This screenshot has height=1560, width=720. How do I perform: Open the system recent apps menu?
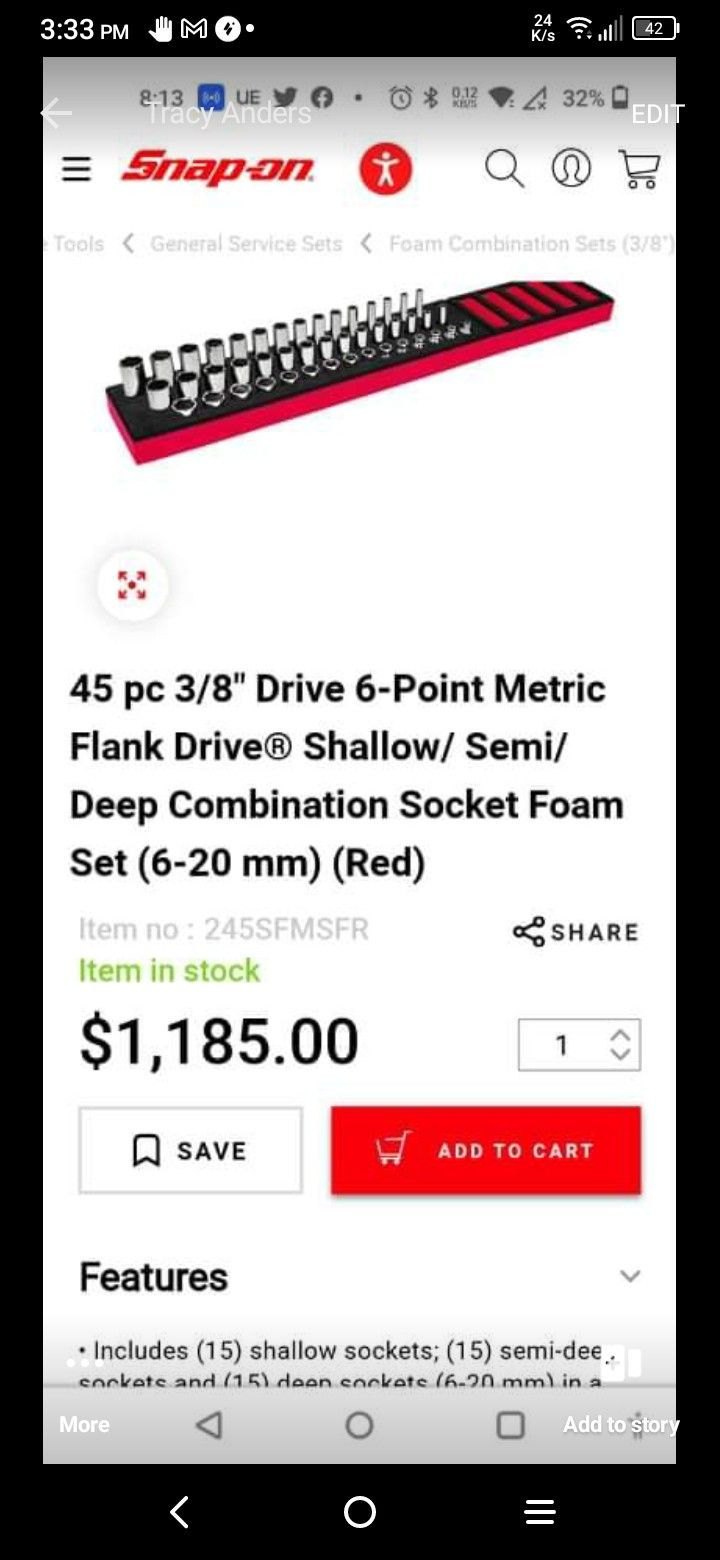tap(540, 1512)
